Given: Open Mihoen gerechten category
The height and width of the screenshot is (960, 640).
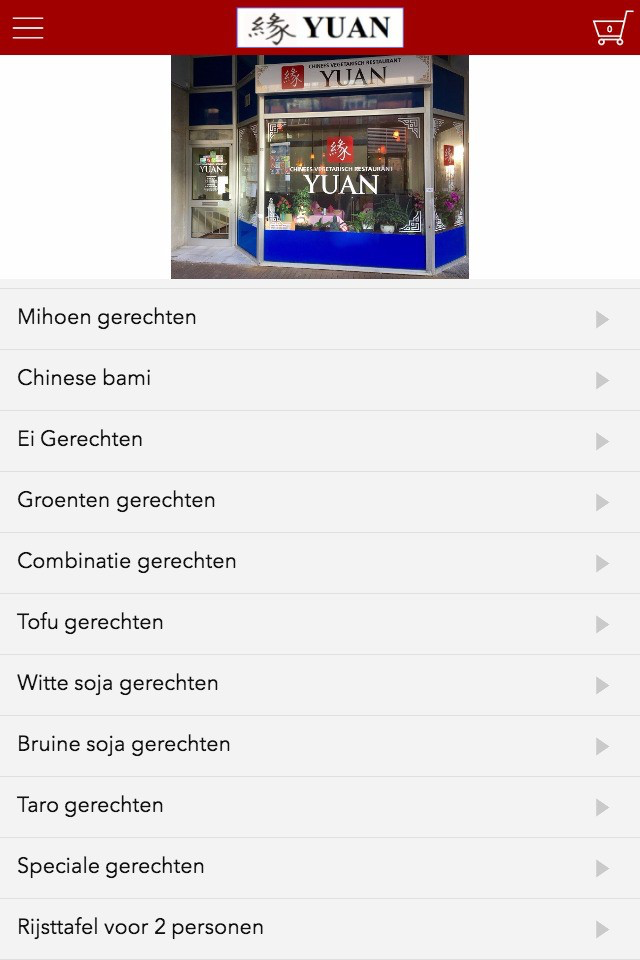Looking at the screenshot, I should pyautogui.click(x=320, y=318).
